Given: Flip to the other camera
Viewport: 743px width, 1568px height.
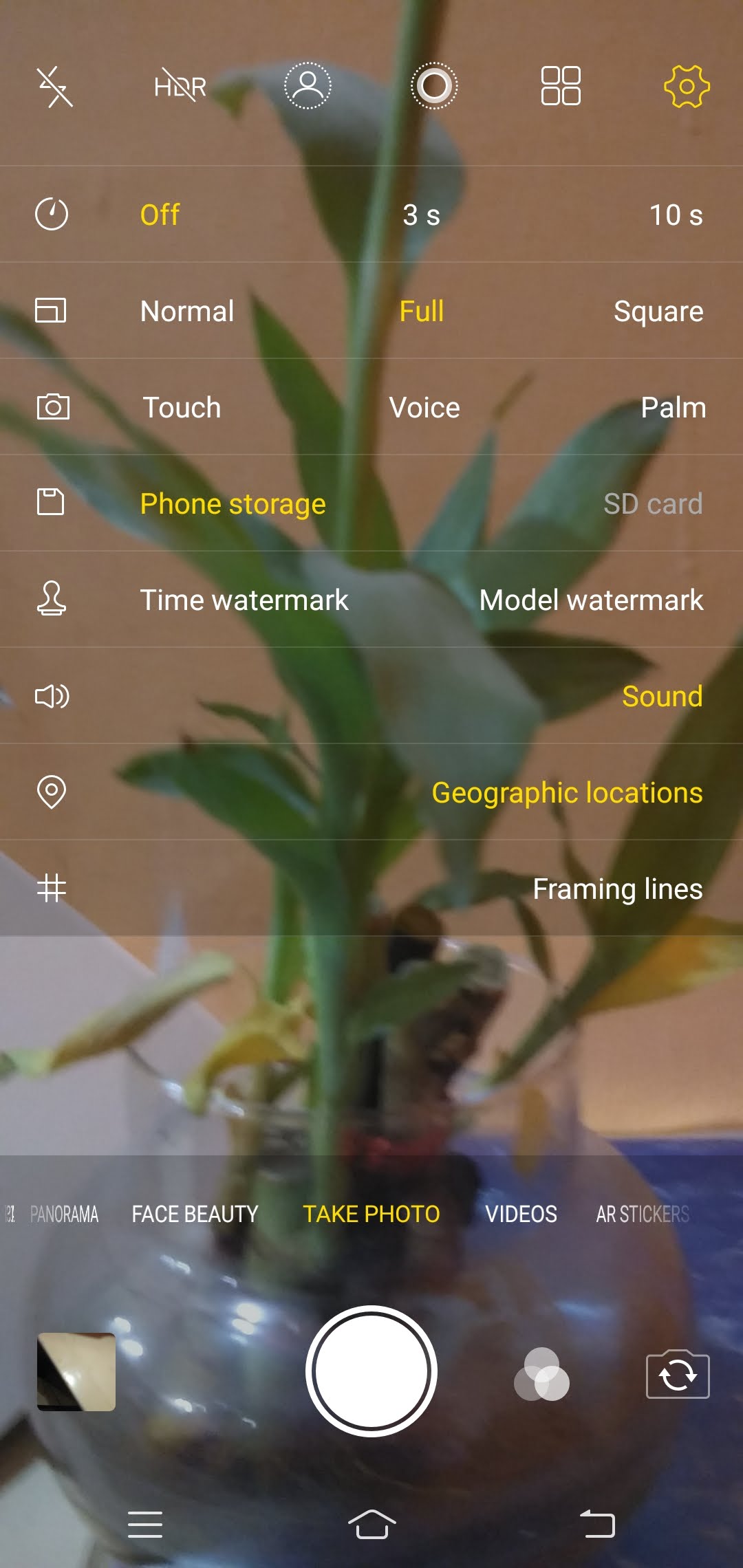Looking at the screenshot, I should pos(678,1375).
